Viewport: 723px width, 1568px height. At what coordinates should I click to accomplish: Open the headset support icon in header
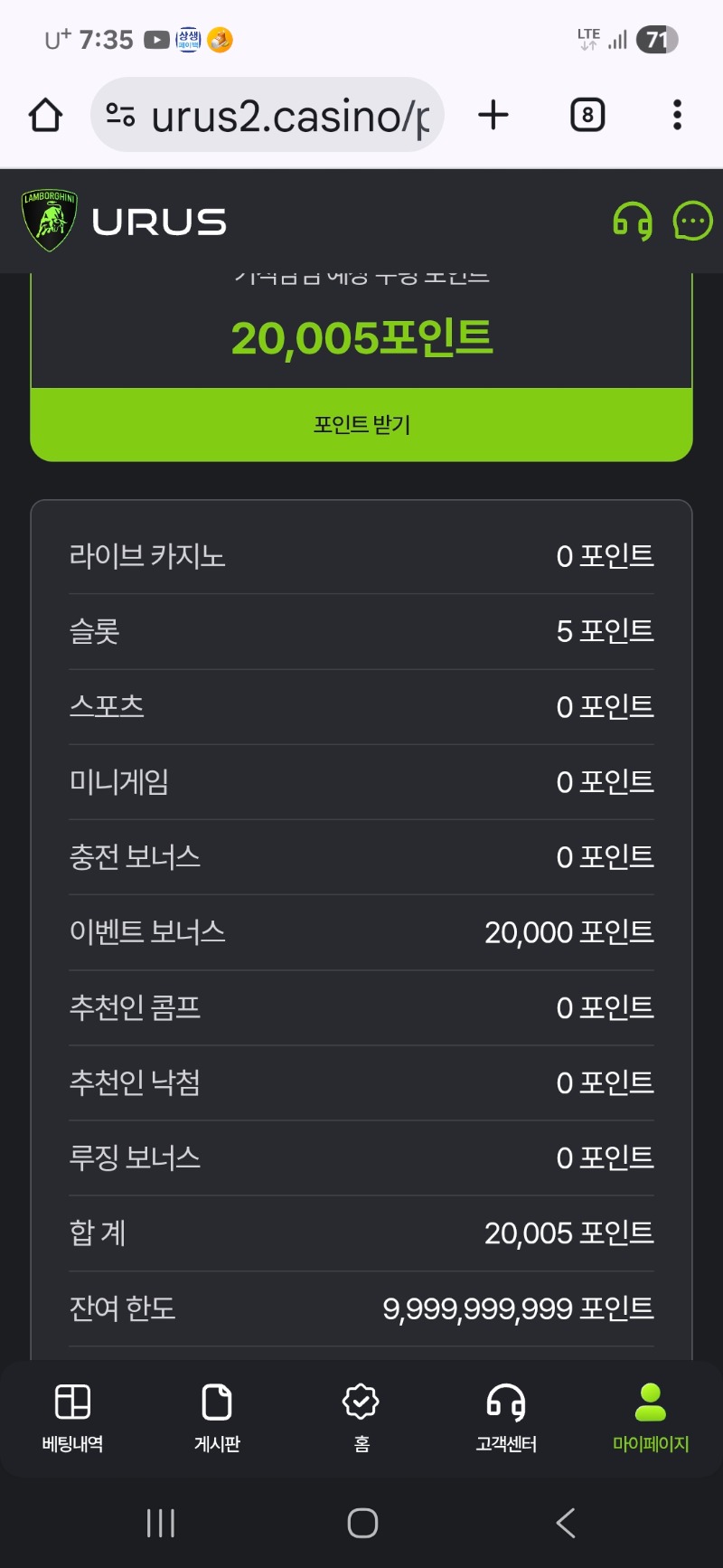pyautogui.click(x=633, y=222)
